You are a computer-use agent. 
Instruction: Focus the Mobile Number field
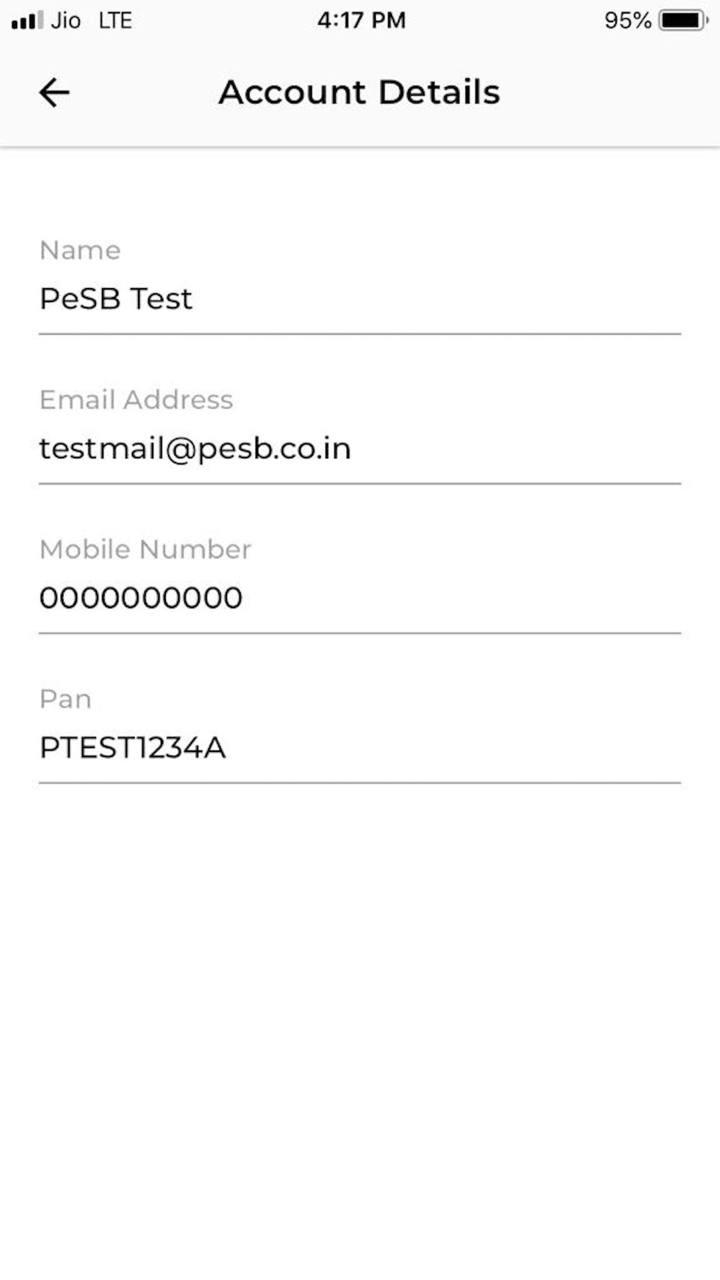pyautogui.click(x=359, y=598)
